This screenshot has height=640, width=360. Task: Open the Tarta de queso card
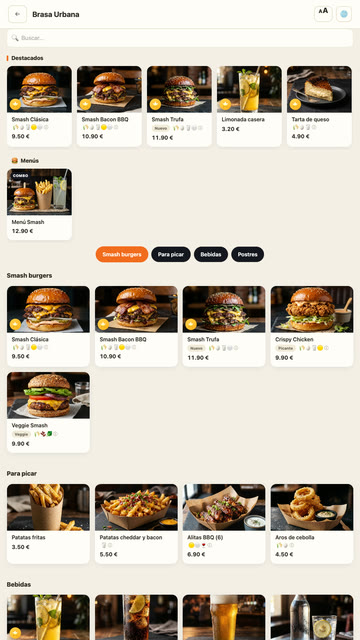coord(319,106)
